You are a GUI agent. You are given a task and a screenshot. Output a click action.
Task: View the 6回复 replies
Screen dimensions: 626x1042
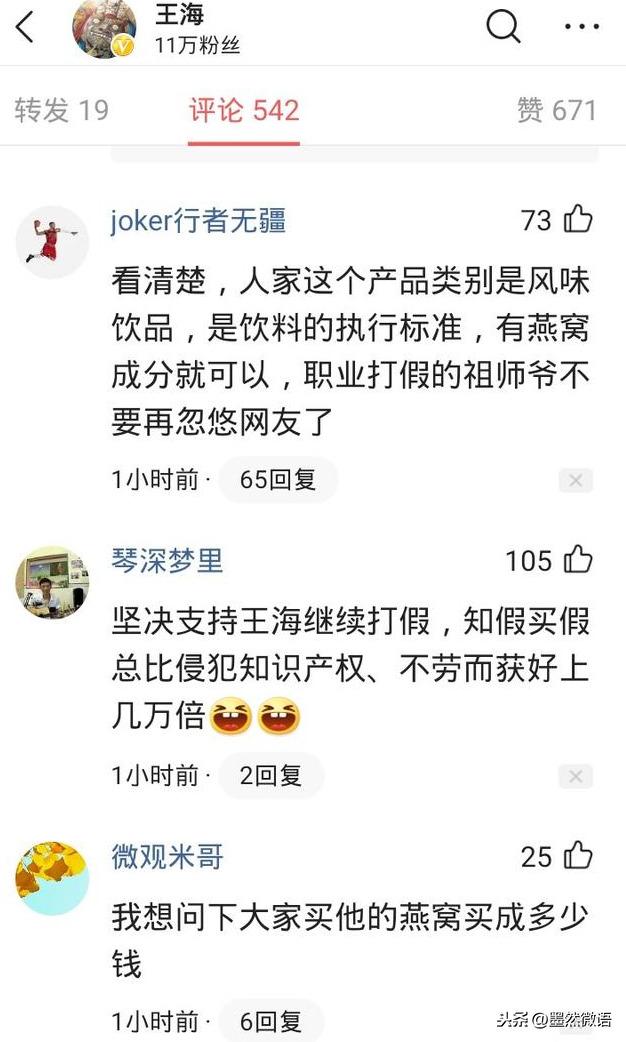pyautogui.click(x=270, y=1020)
